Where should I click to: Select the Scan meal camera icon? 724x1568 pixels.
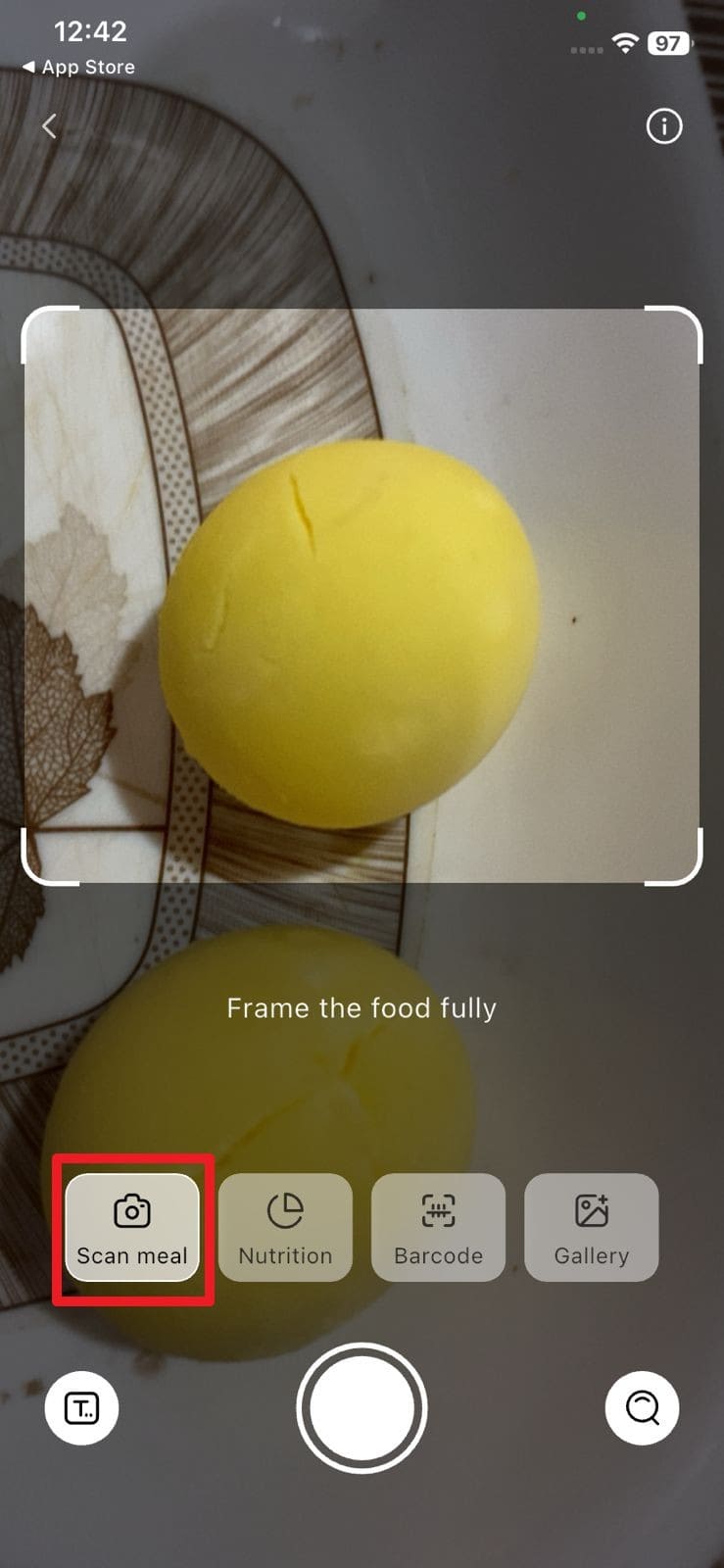tap(132, 1211)
